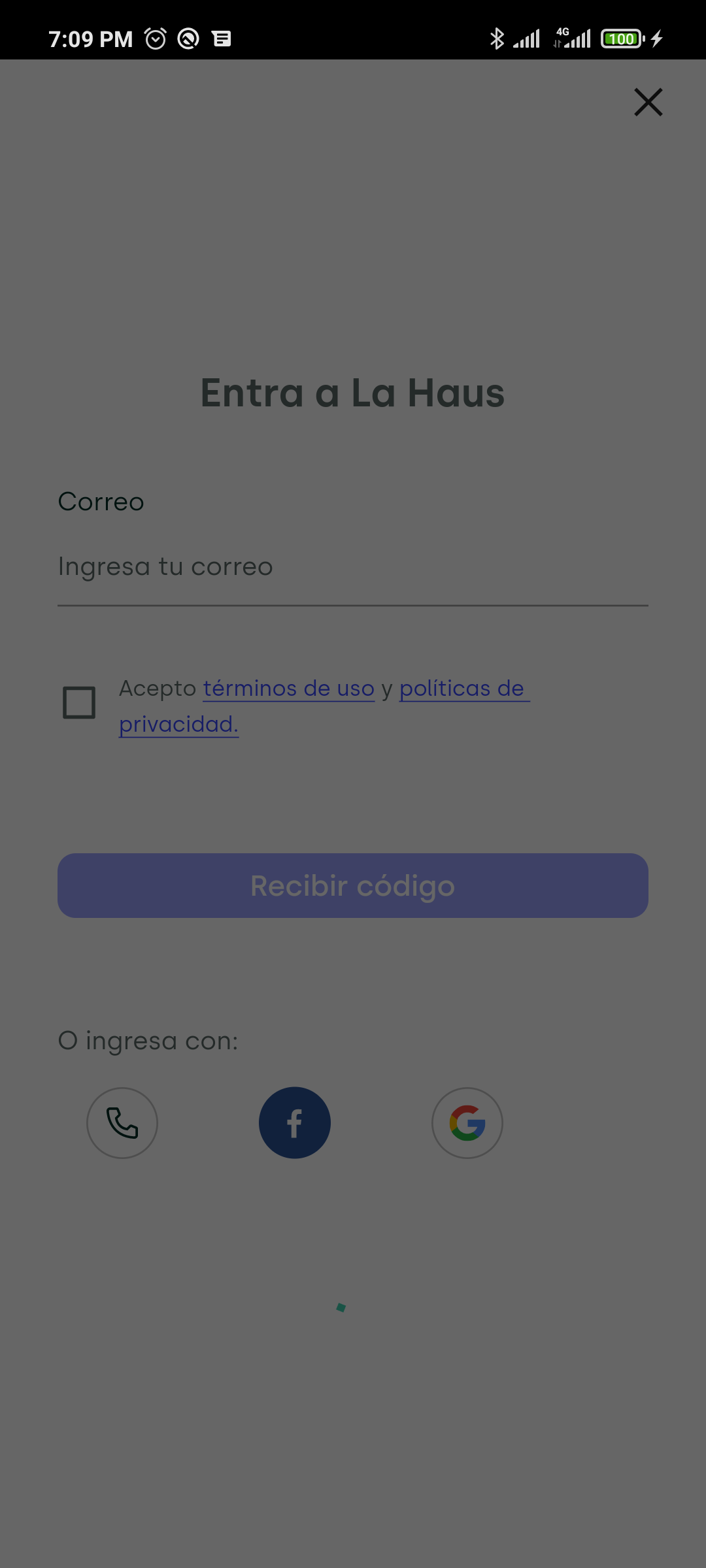Sign in with phone number
This screenshot has width=706, height=1568.
click(x=122, y=1122)
